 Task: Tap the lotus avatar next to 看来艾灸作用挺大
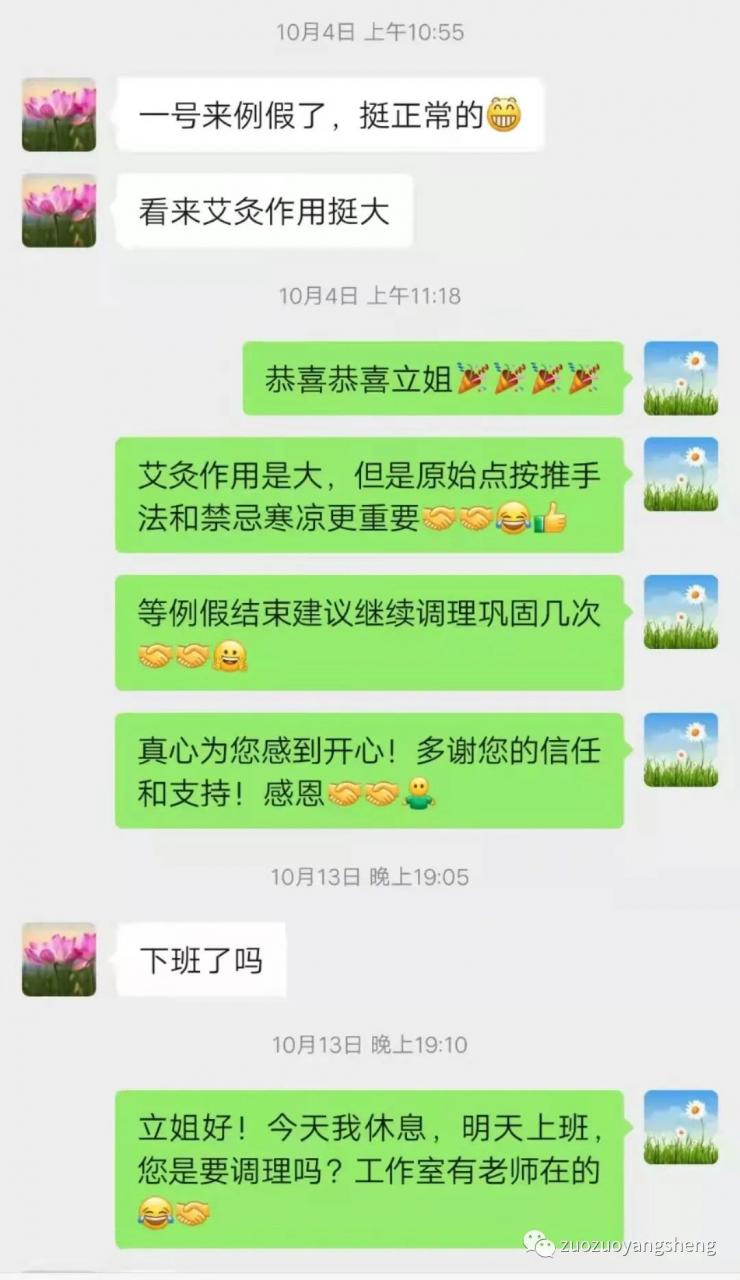pos(59,211)
